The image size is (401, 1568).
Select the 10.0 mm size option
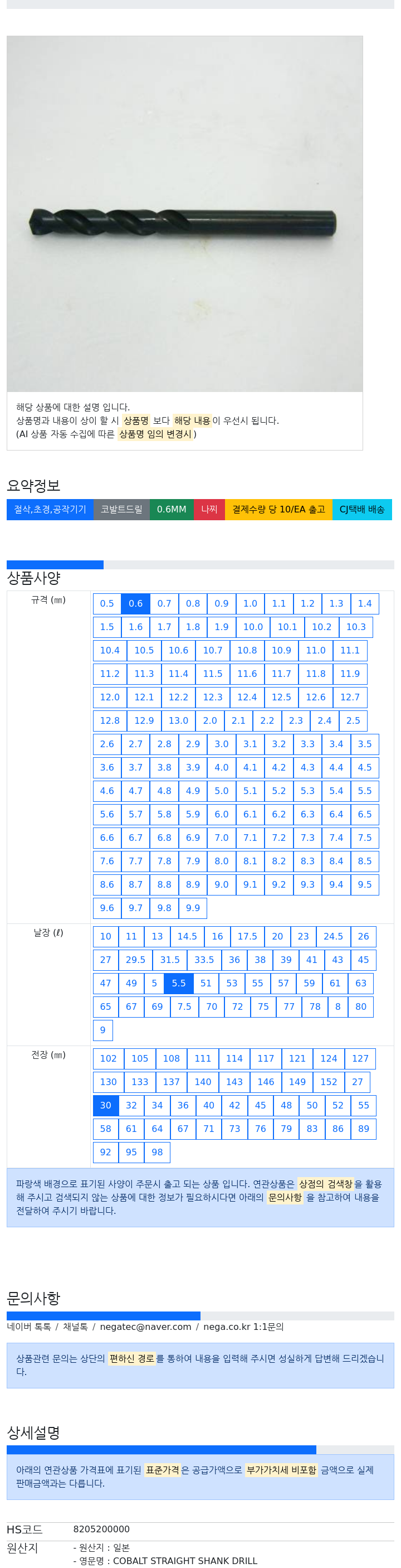253,627
